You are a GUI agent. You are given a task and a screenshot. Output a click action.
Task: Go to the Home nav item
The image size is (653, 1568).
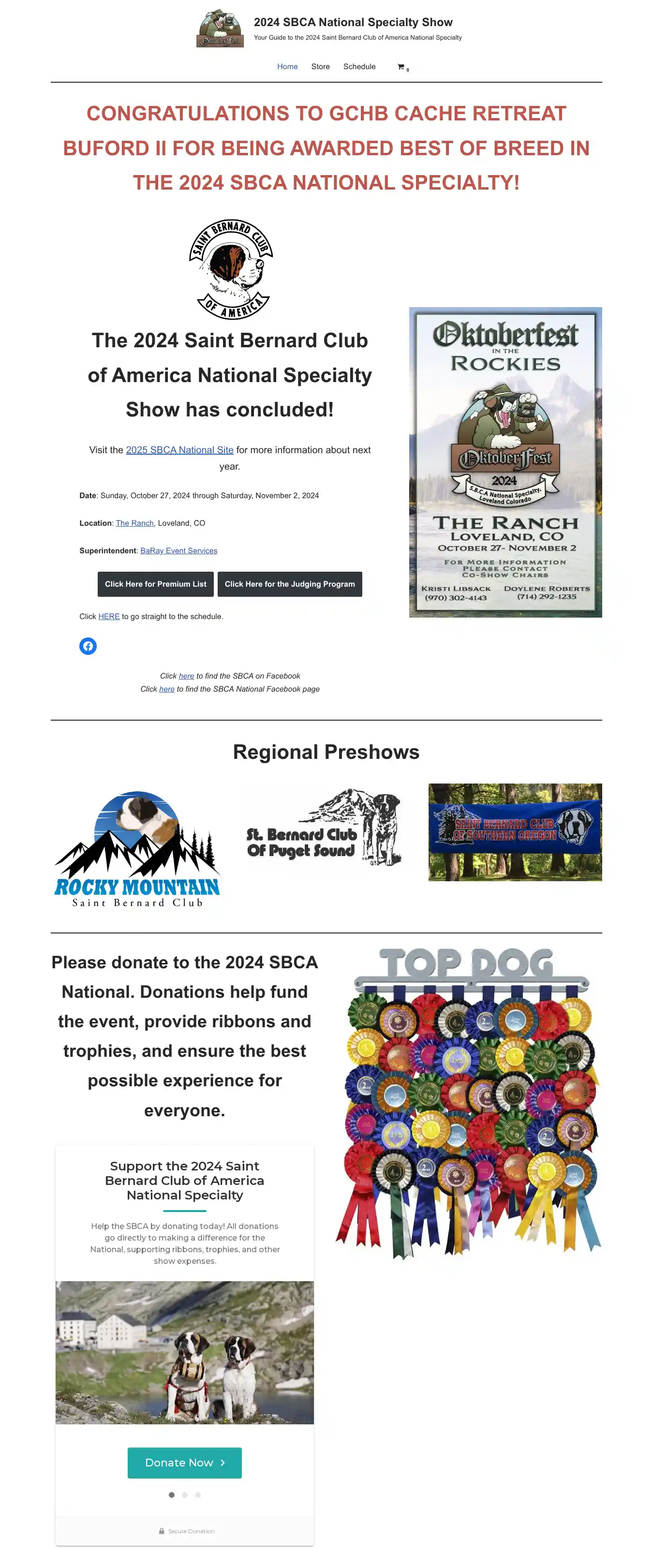click(287, 67)
